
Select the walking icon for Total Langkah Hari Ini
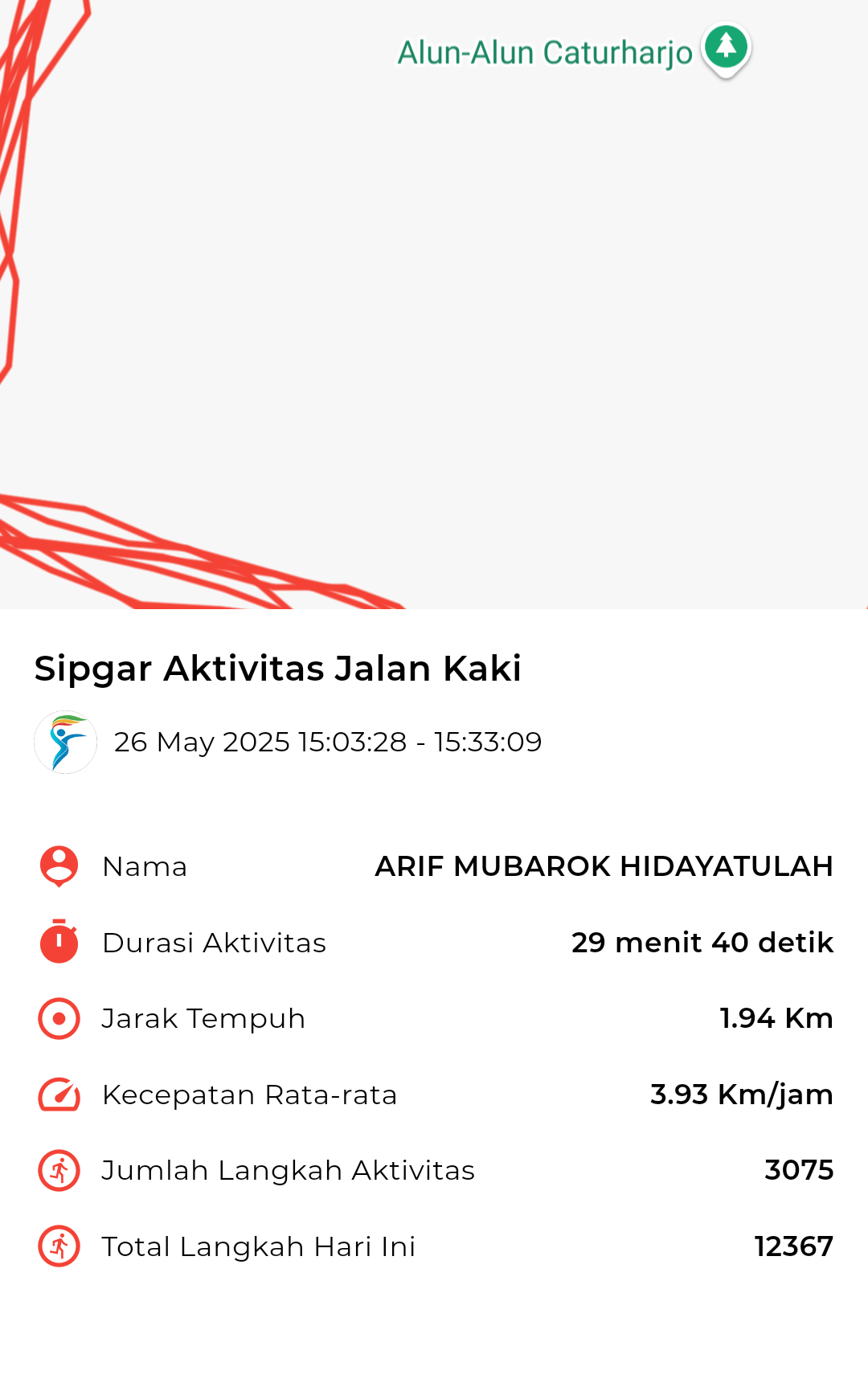pyautogui.click(x=57, y=1246)
